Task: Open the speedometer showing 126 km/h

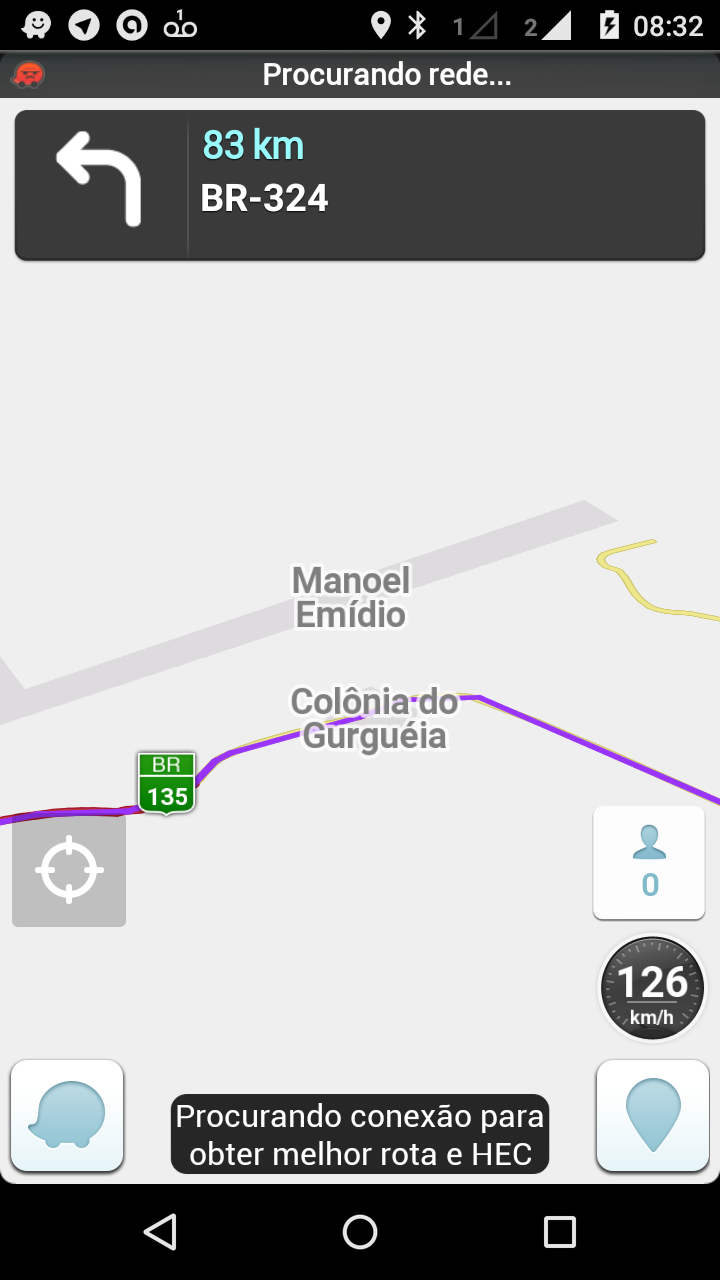Action: pyautogui.click(x=651, y=988)
